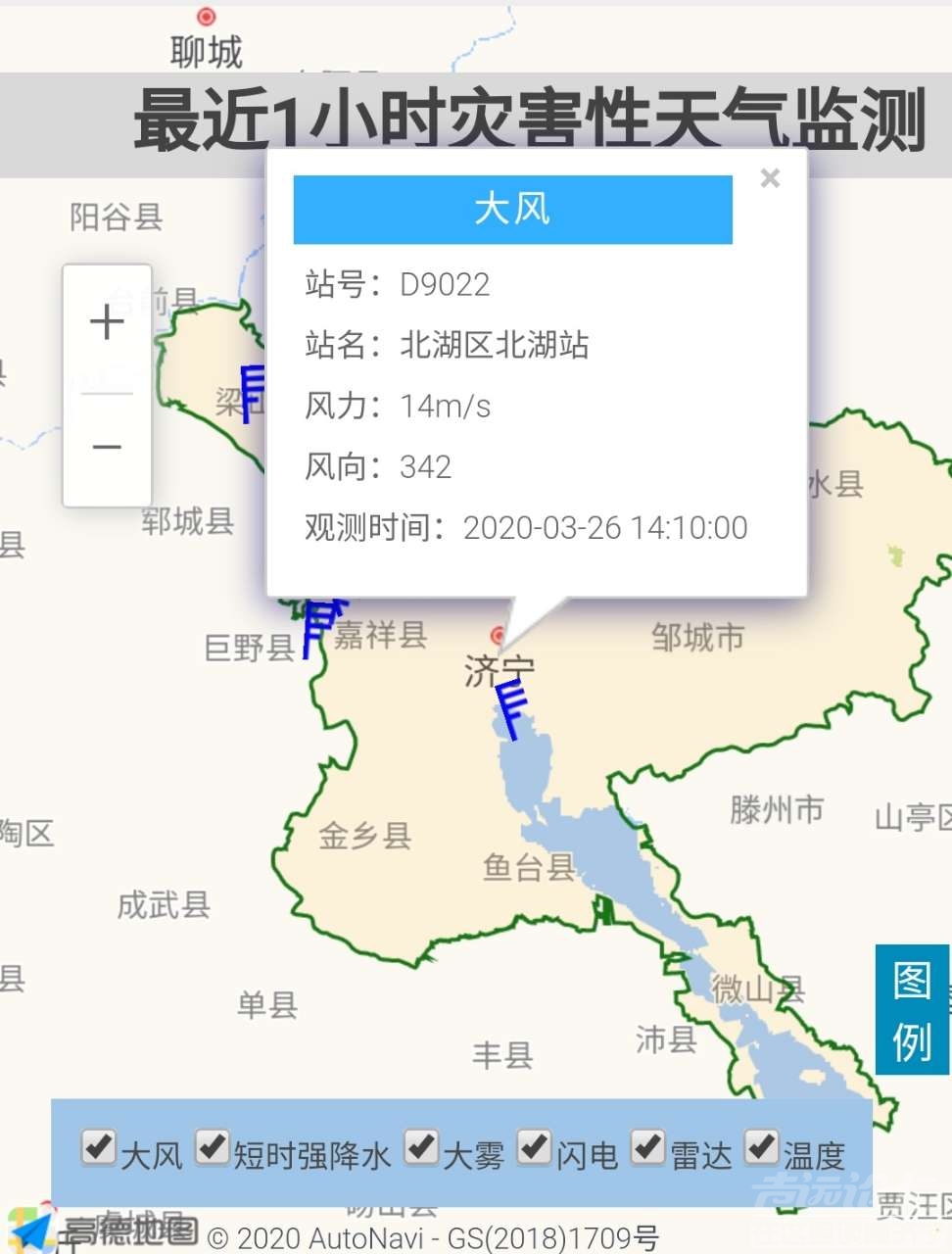
Task: Close the 大风 station info popup
Action: (770, 178)
